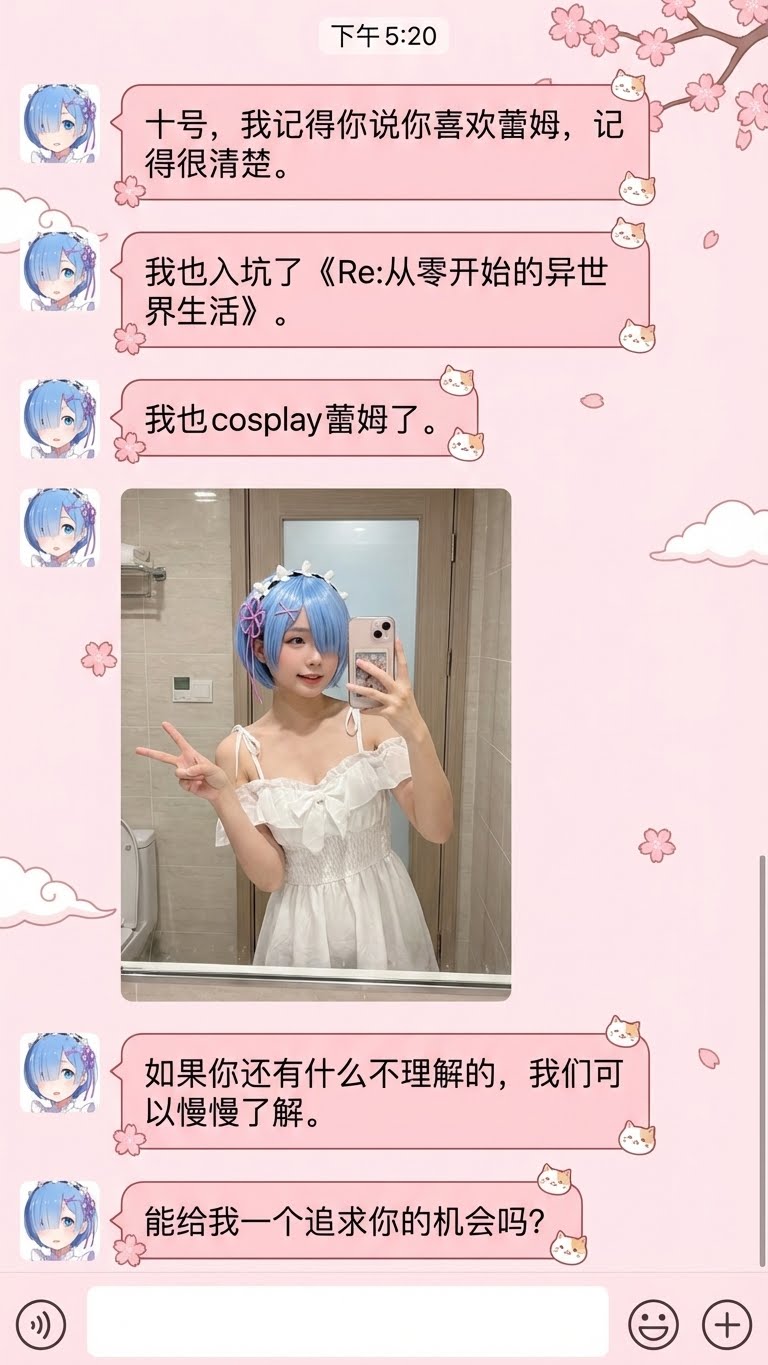Screen dimensions: 768x1365
Task: Tap the message text field
Action: click(348, 1321)
